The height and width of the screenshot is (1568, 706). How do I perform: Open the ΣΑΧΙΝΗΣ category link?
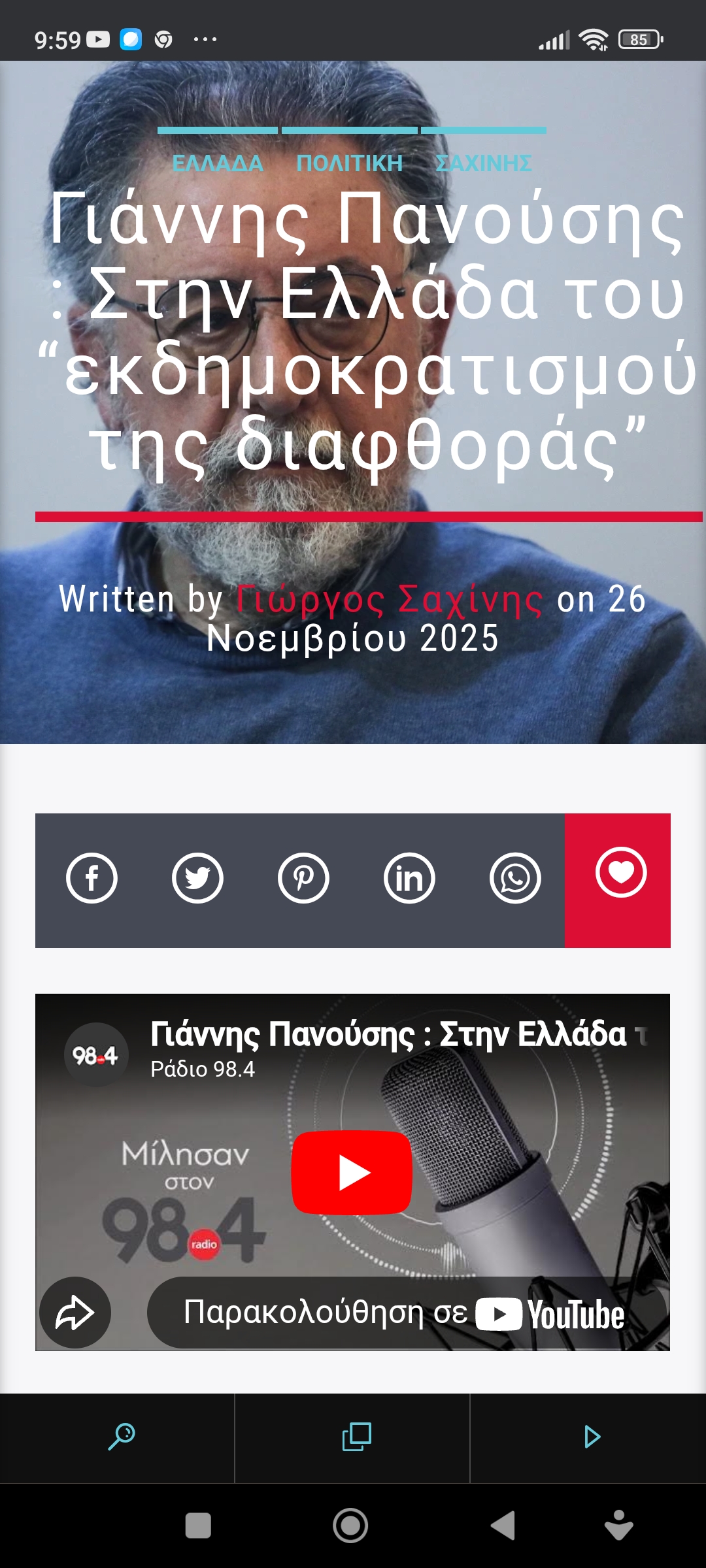pos(484,163)
